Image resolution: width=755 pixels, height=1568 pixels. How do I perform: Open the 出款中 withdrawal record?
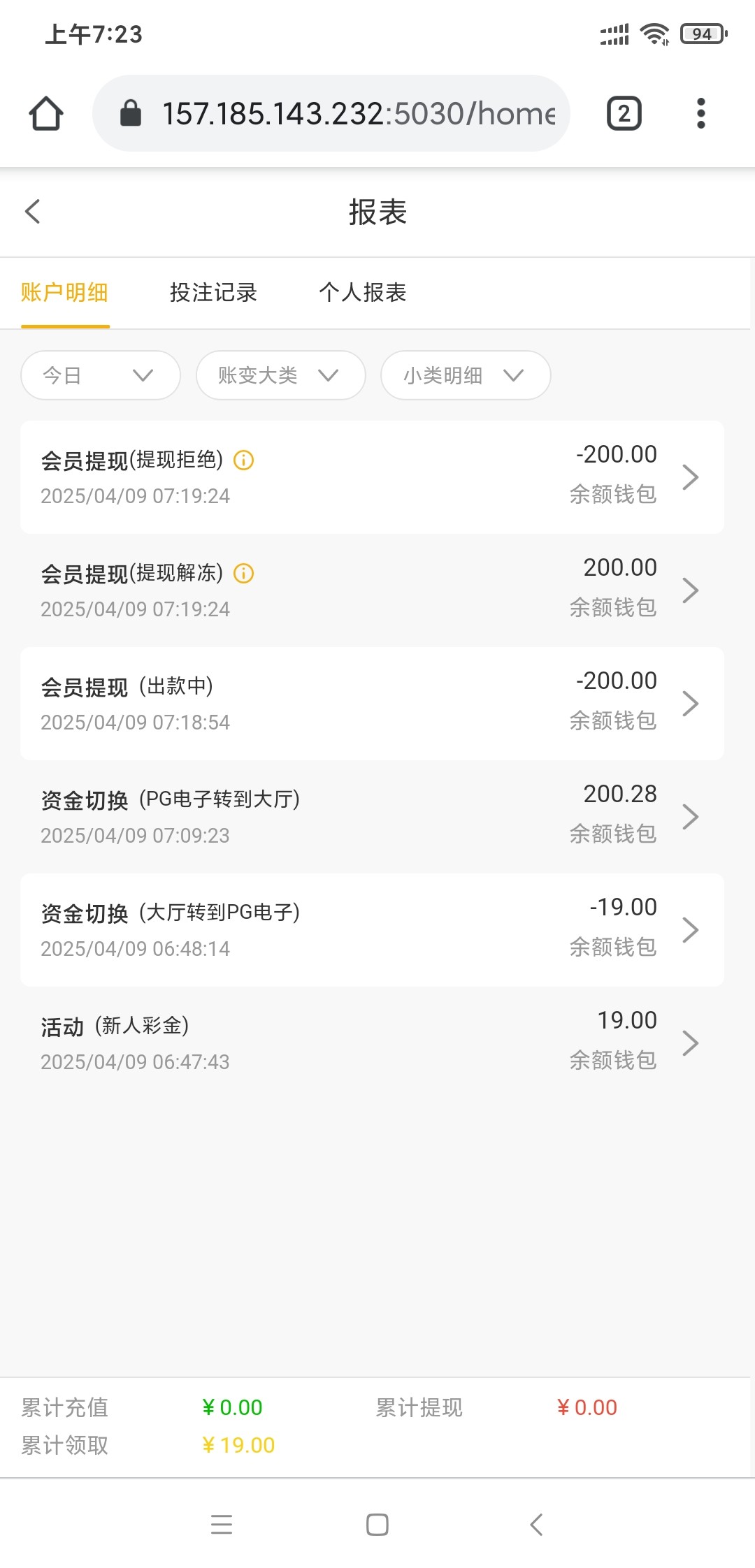372,704
